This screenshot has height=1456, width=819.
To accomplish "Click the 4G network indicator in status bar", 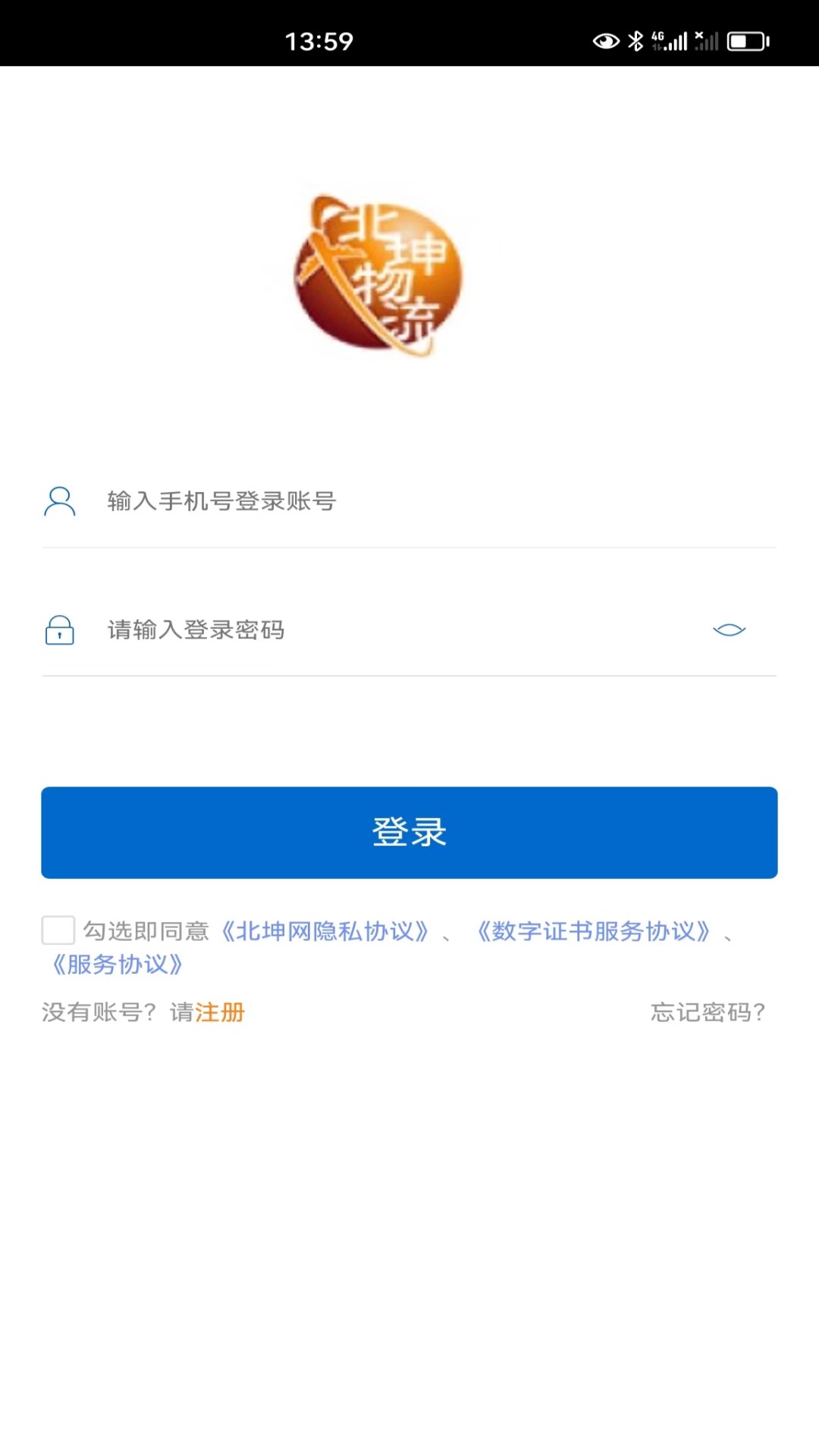I will [657, 38].
